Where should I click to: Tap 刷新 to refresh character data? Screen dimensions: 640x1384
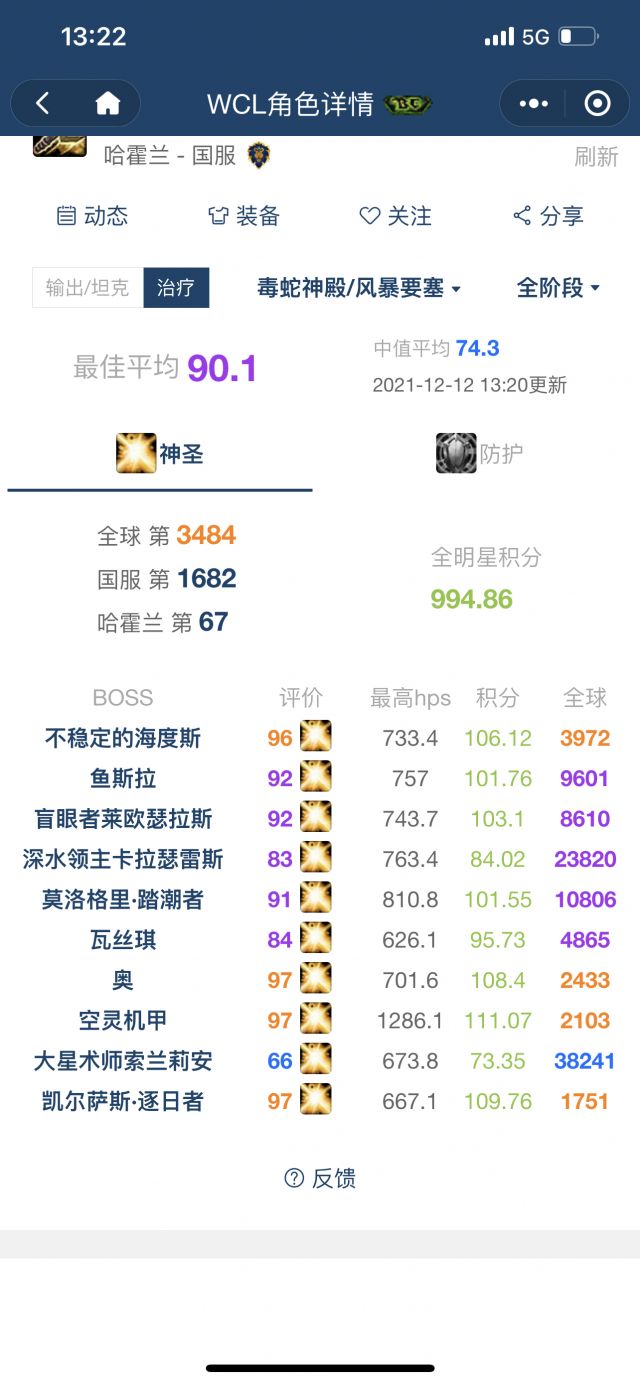point(596,157)
